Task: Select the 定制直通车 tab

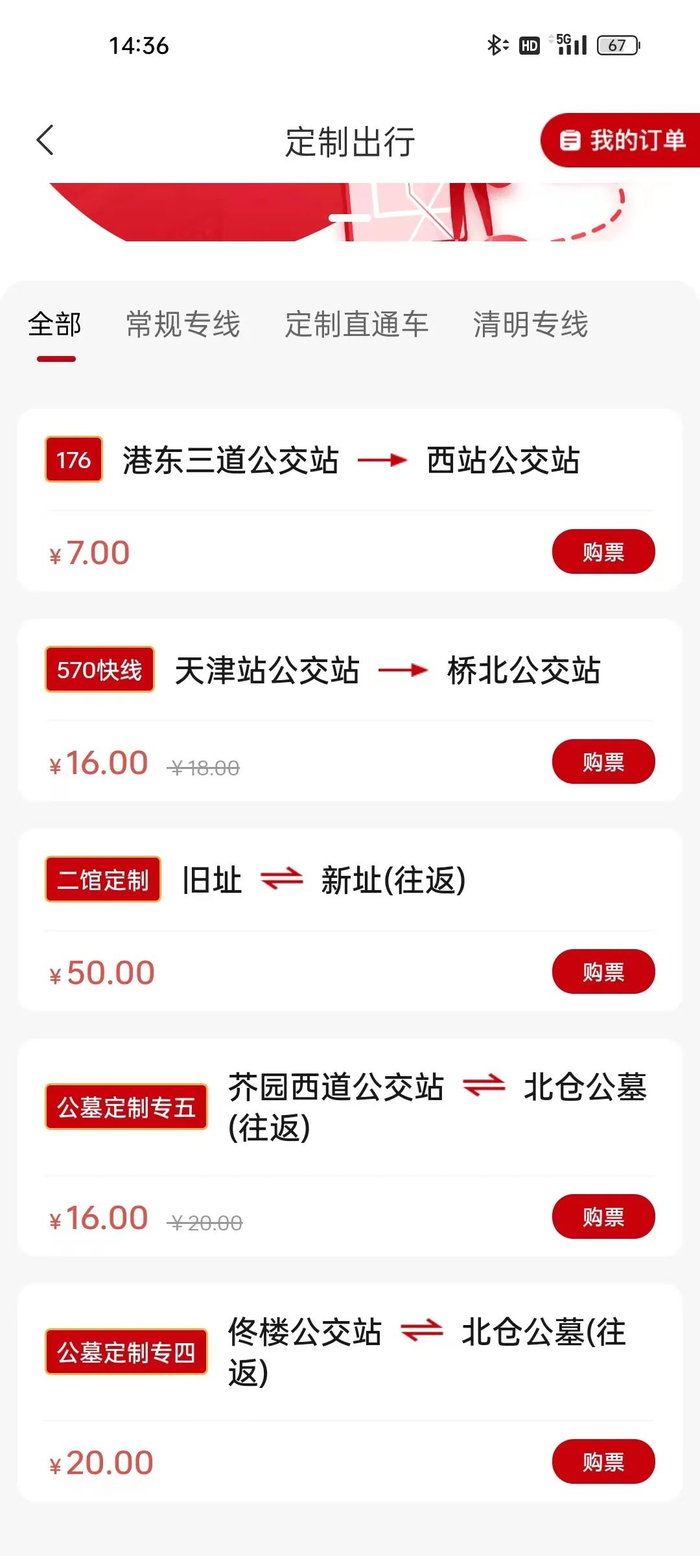Action: coord(356,324)
